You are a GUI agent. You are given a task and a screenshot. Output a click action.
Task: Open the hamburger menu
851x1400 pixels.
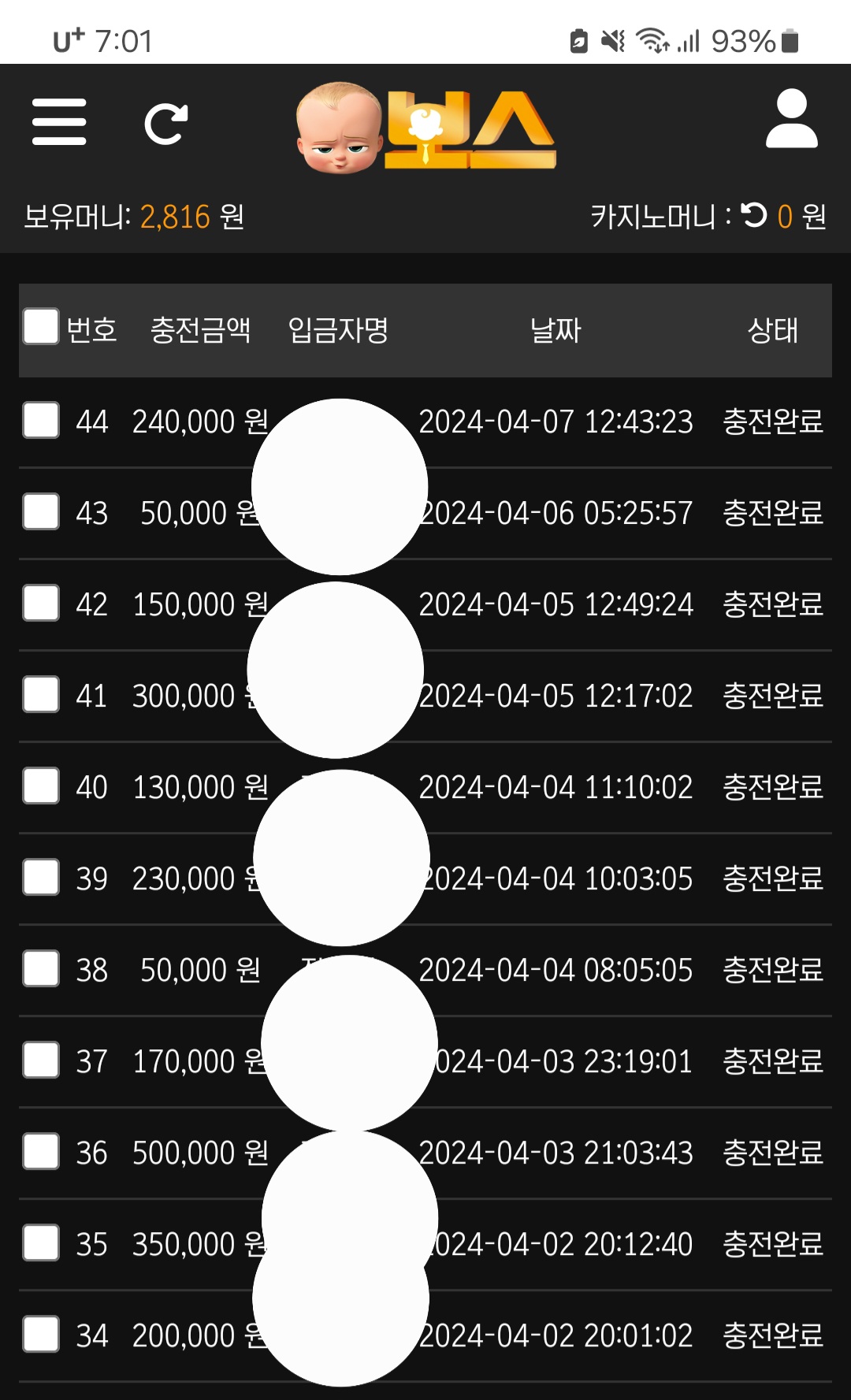[59, 122]
